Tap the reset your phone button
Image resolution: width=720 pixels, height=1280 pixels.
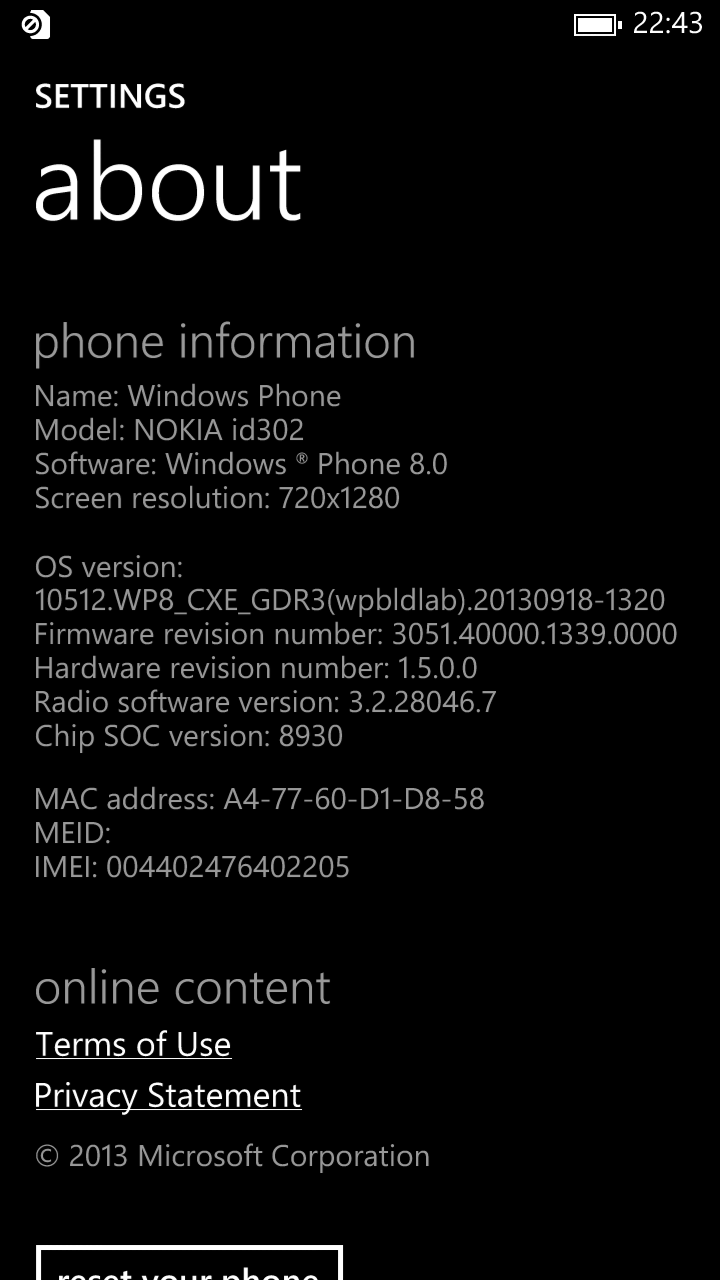[189, 1263]
